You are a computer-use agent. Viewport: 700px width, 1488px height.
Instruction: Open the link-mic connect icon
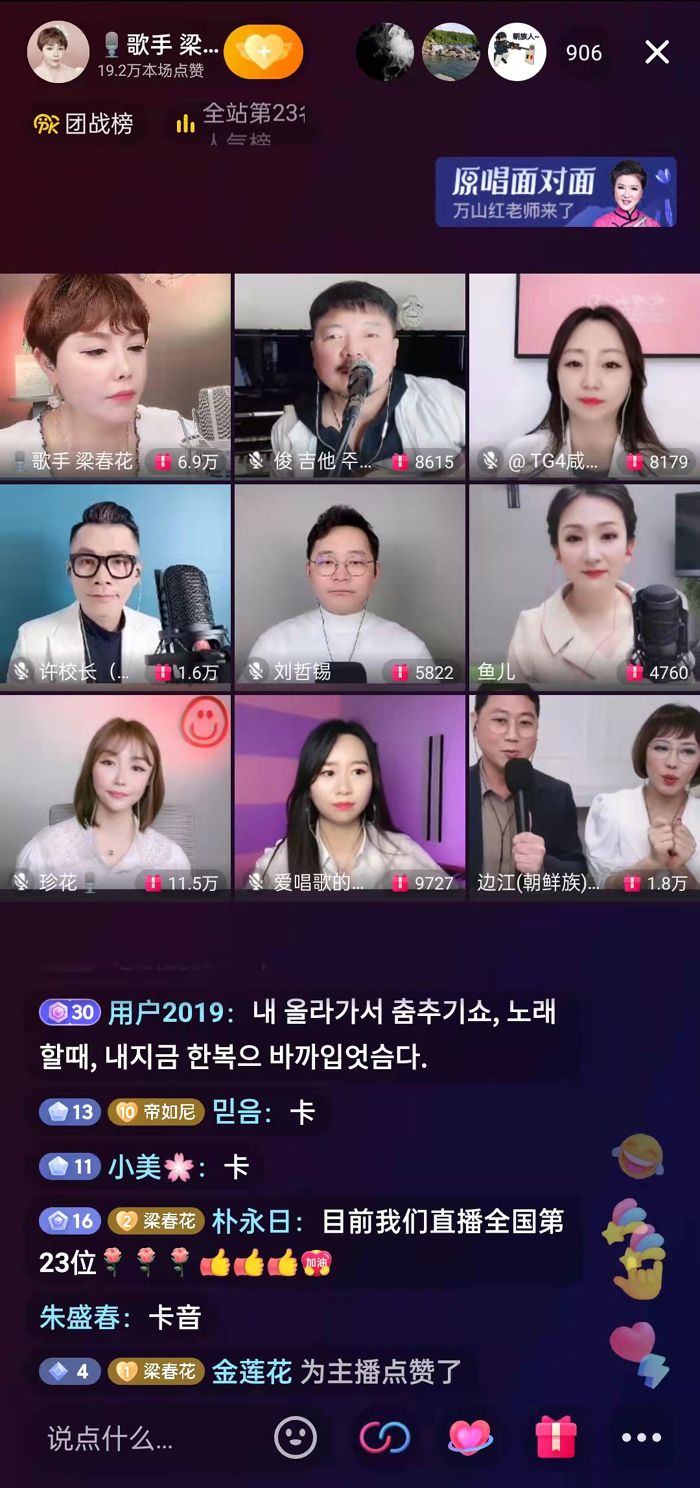(x=385, y=1438)
